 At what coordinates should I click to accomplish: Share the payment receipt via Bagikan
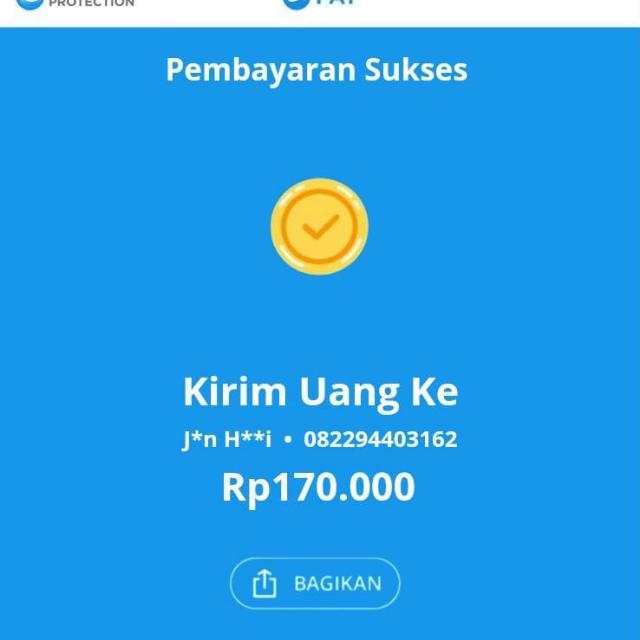pos(315,583)
